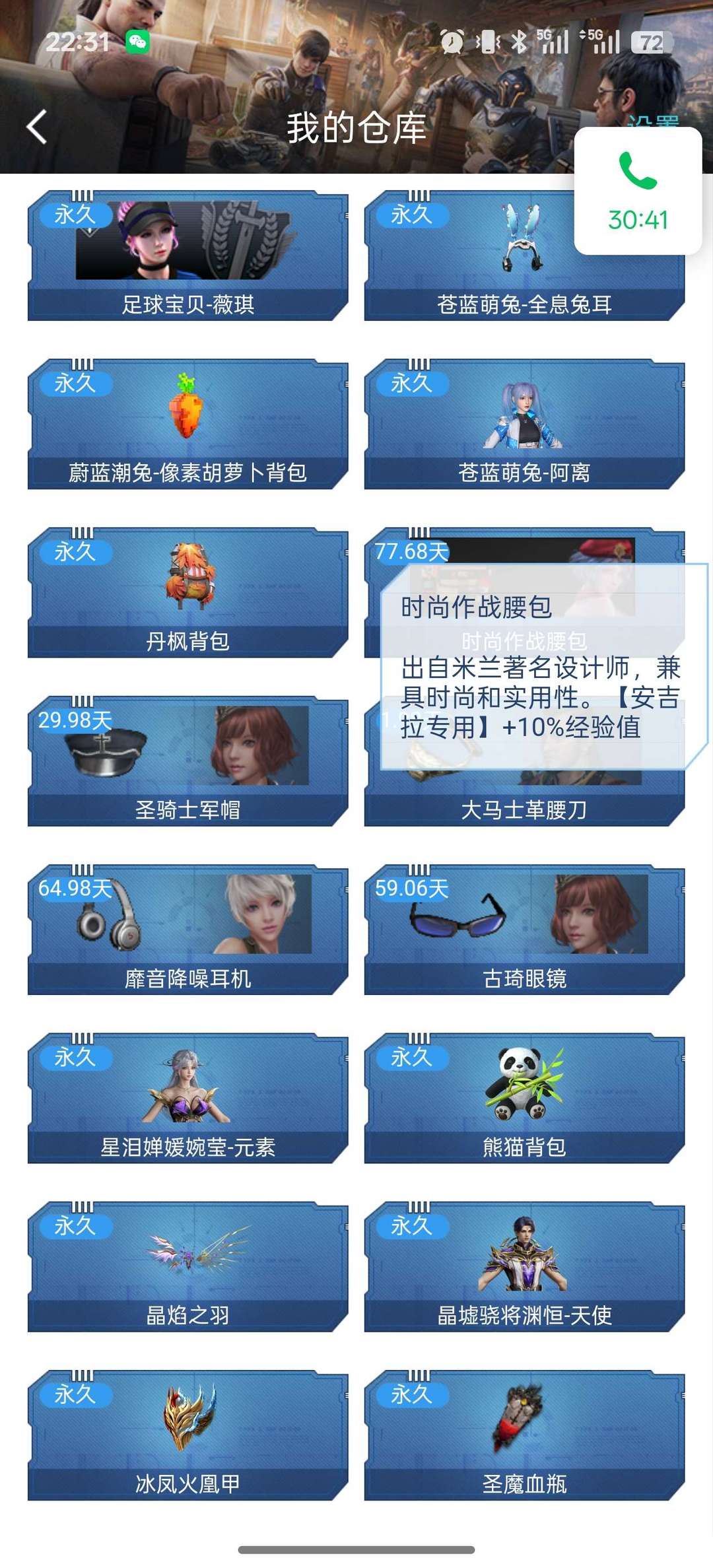The image size is (713, 1568).
Task: Show details for 圣骑士军帽
Action: [x=187, y=761]
